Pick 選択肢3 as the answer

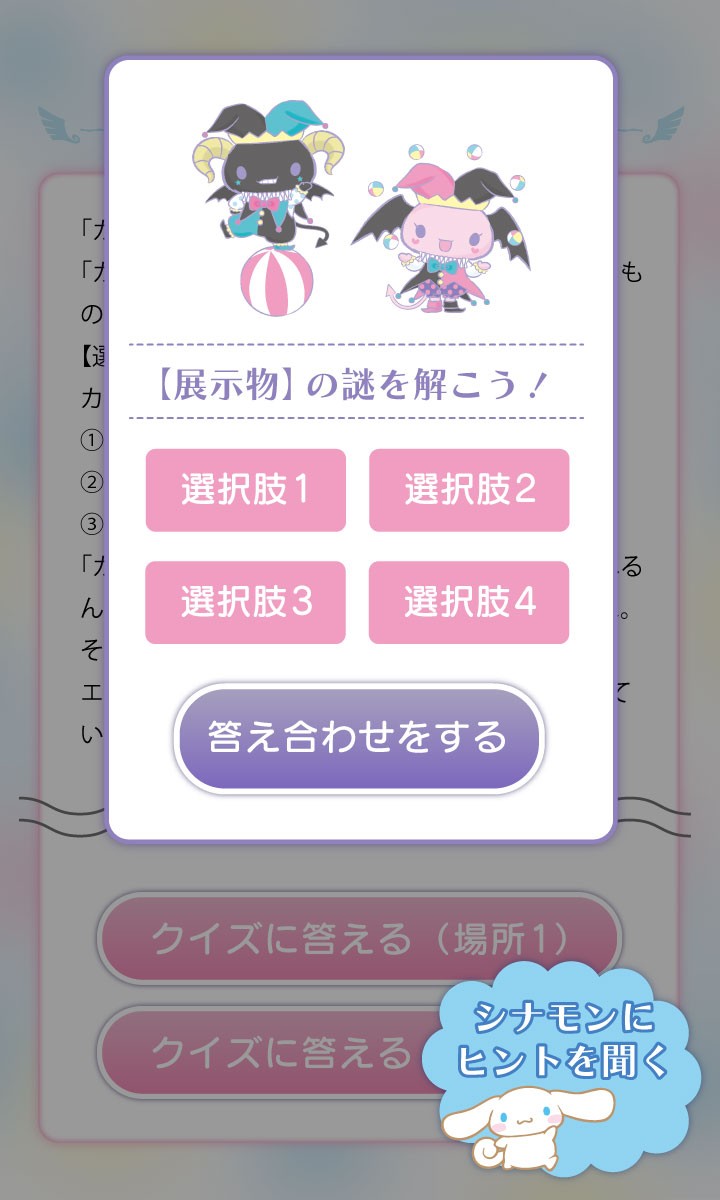point(246,602)
